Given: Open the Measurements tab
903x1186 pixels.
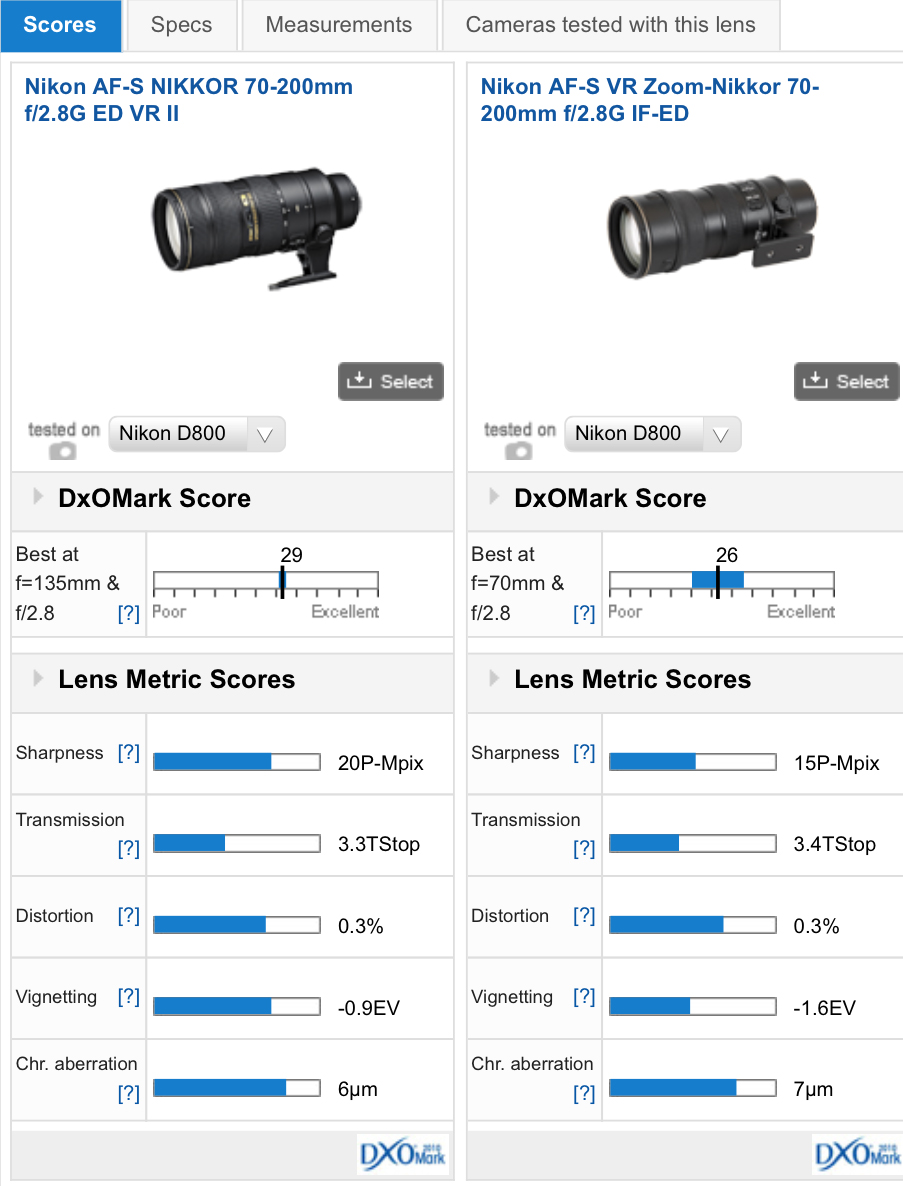Looking at the screenshot, I should point(338,25).
